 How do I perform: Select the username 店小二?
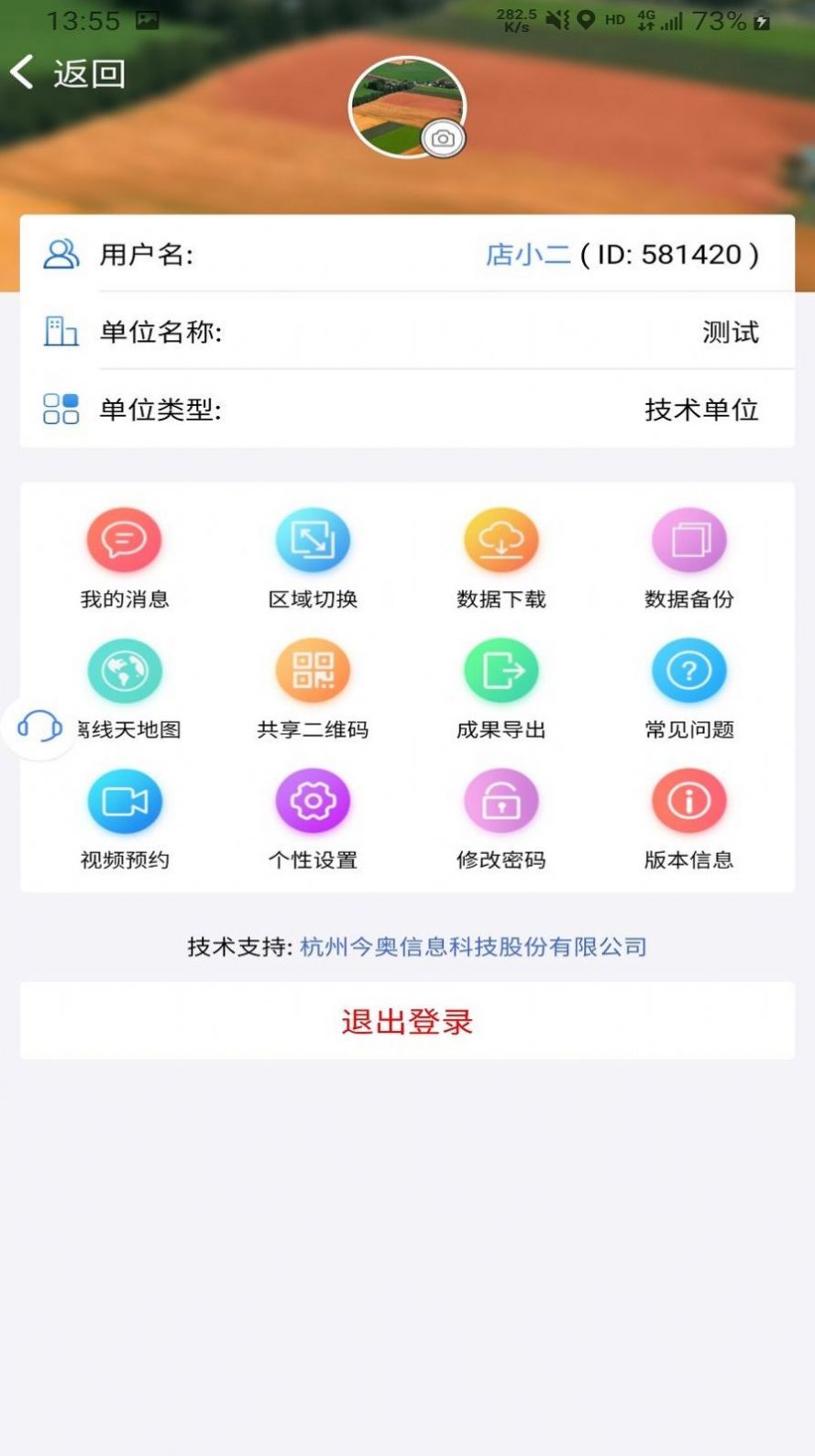tap(530, 254)
